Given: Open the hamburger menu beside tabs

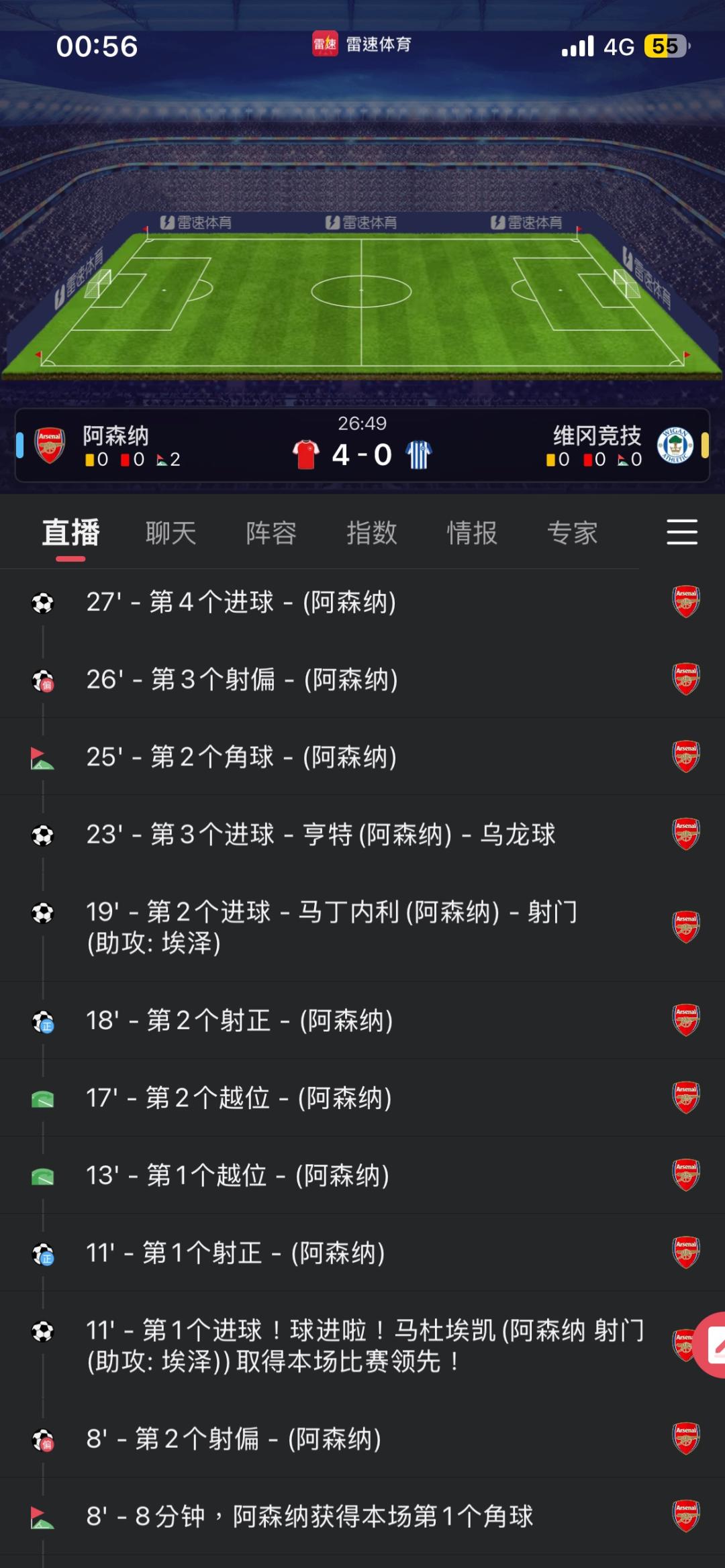Looking at the screenshot, I should point(681,532).
